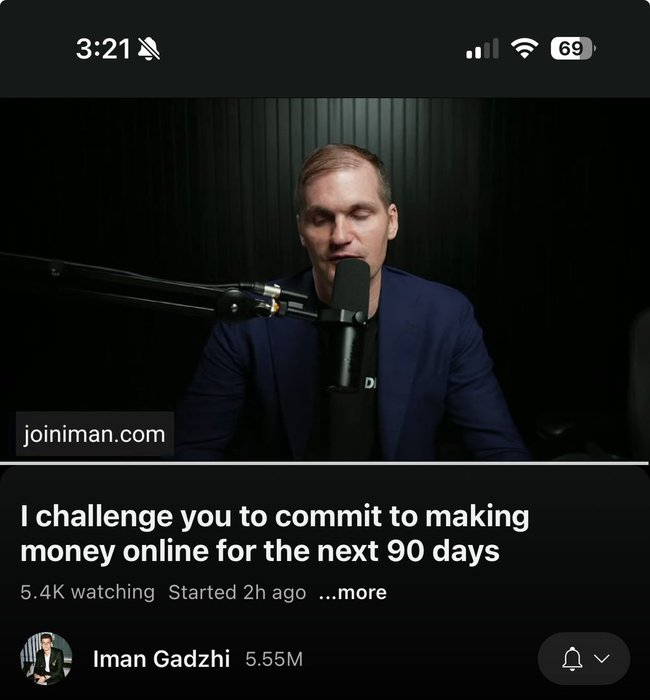The height and width of the screenshot is (700, 650).
Task: Tap the live video player
Action: (x=325, y=280)
